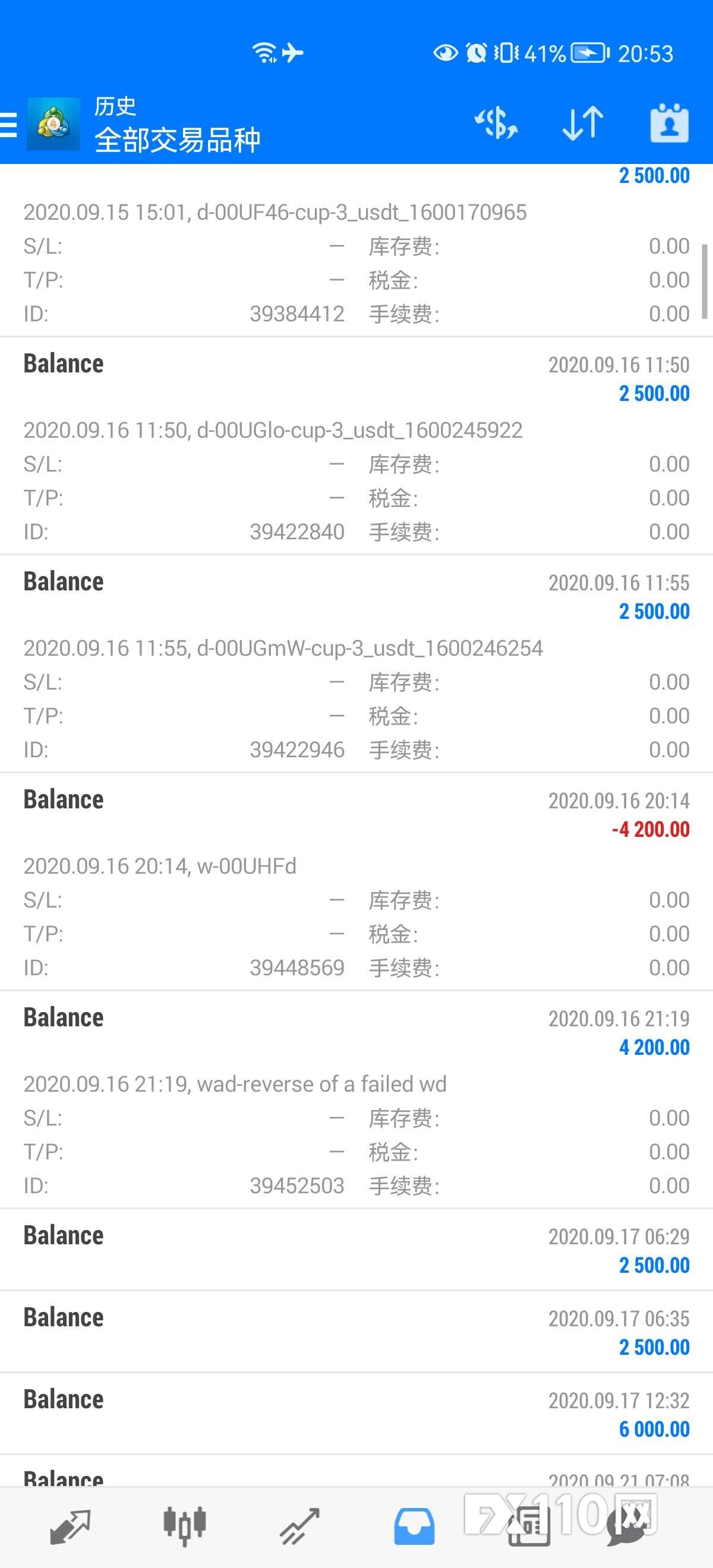Open the calendar date range picker
The height and width of the screenshot is (1568, 713).
[x=669, y=124]
